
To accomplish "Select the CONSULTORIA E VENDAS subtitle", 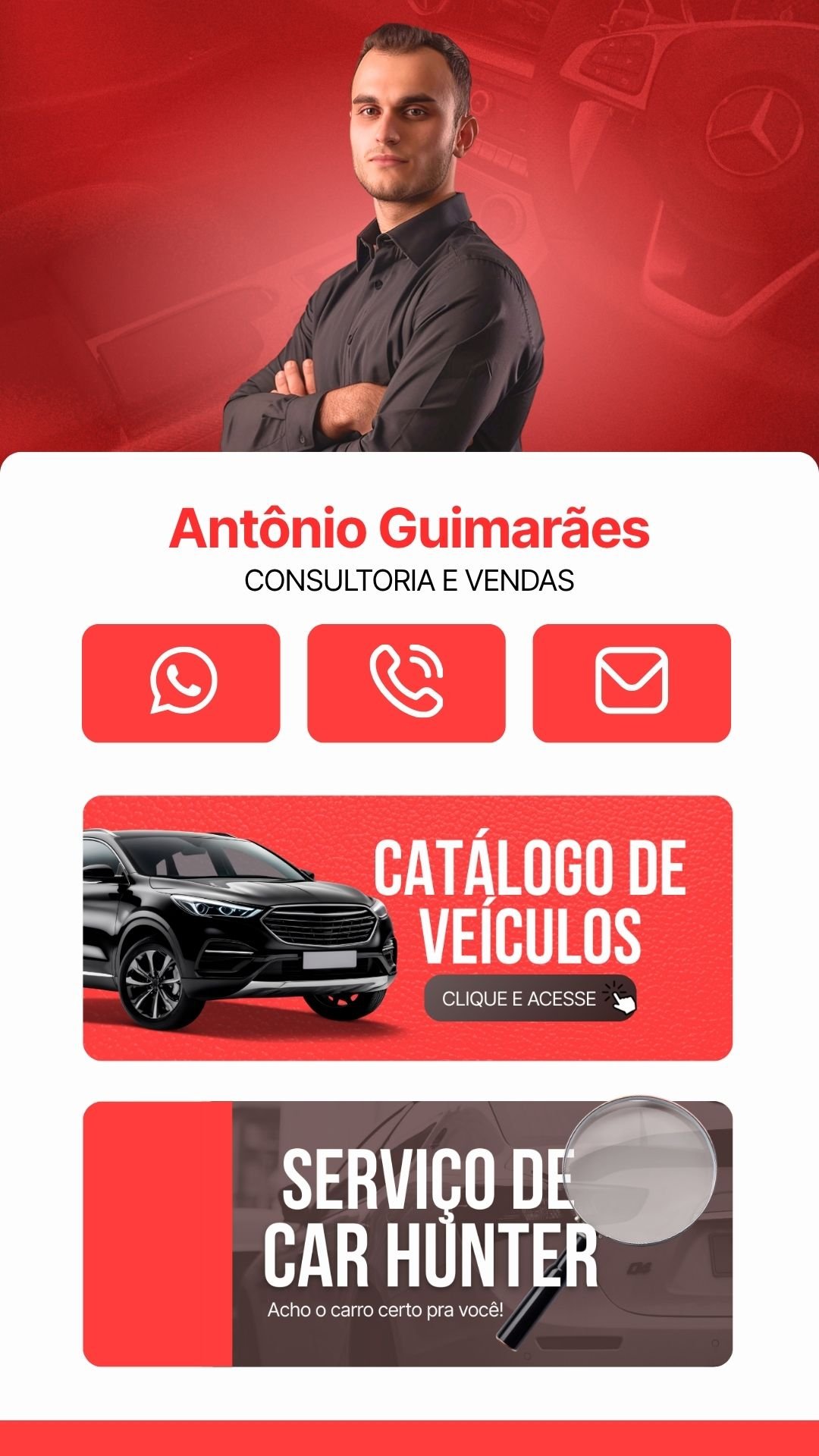I will click(409, 580).
